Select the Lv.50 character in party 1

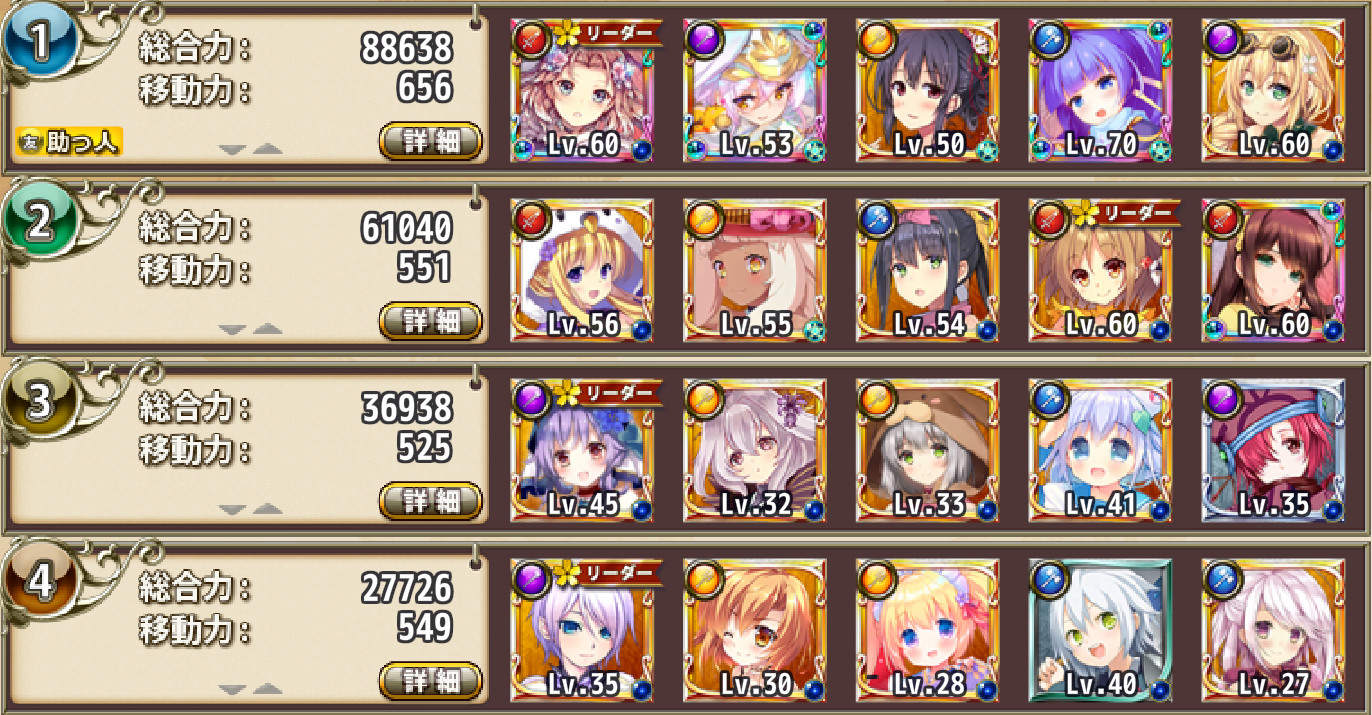(x=928, y=91)
